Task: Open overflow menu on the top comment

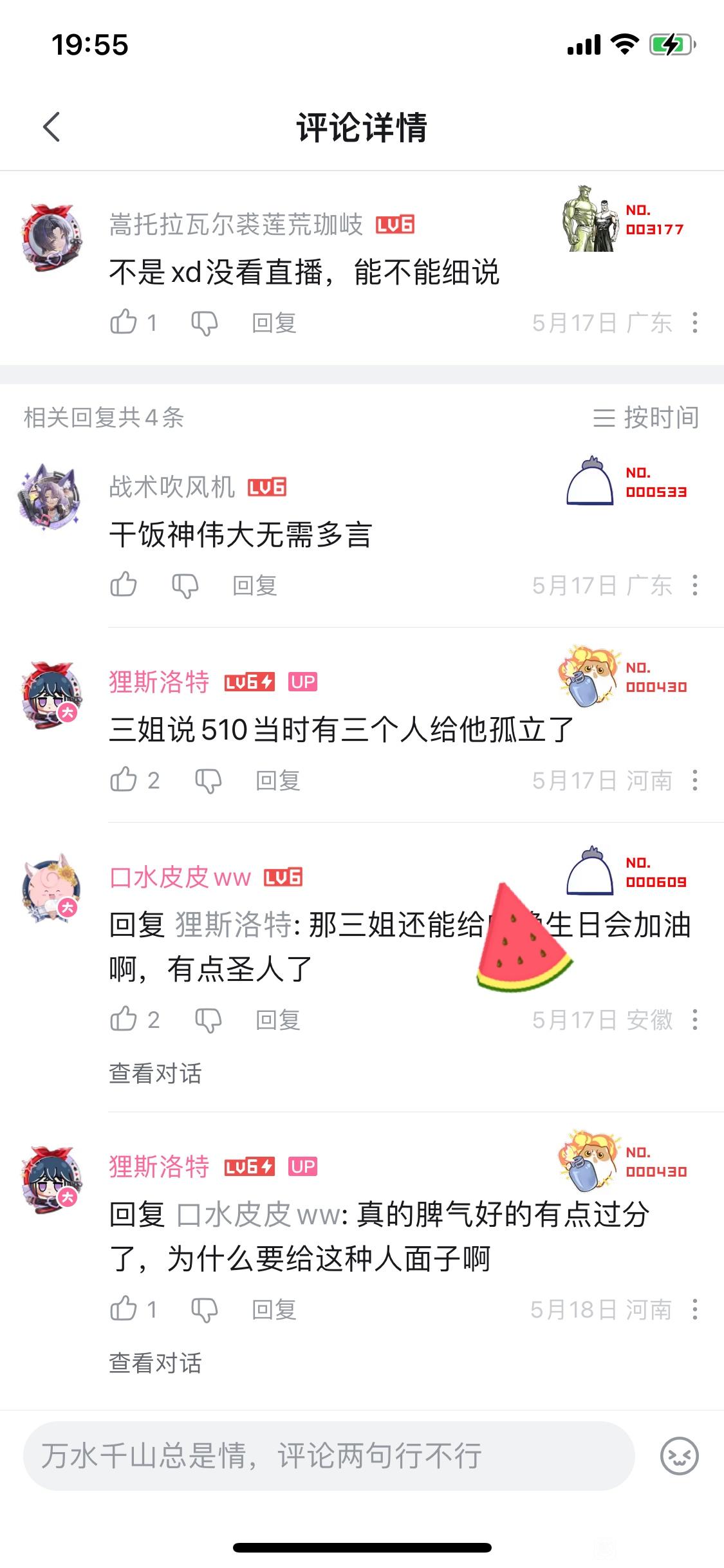Action: point(694,322)
